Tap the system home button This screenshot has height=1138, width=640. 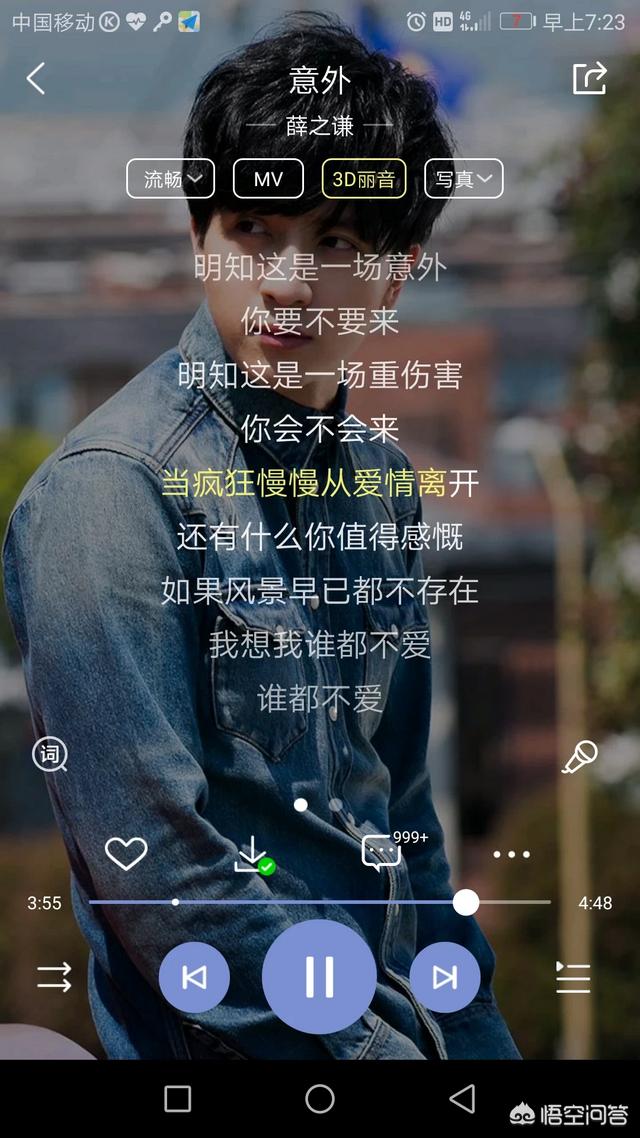tap(320, 1099)
